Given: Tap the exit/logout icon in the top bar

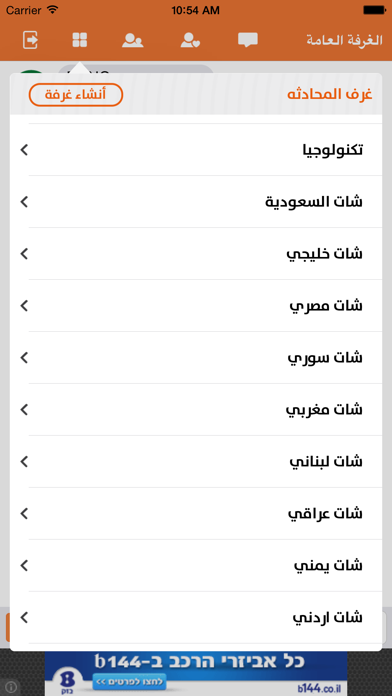Looking at the screenshot, I should (x=30, y=40).
